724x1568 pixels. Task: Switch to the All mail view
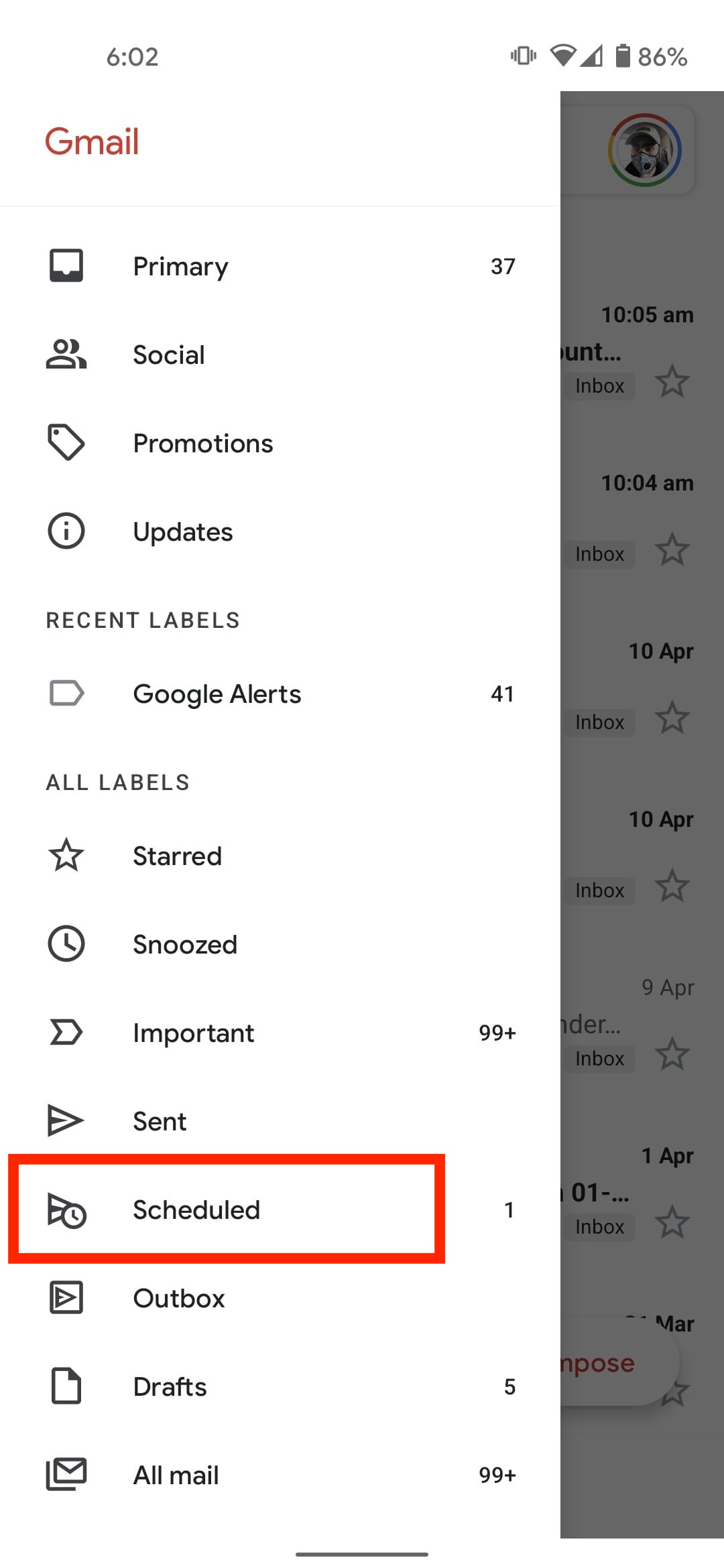click(176, 1475)
